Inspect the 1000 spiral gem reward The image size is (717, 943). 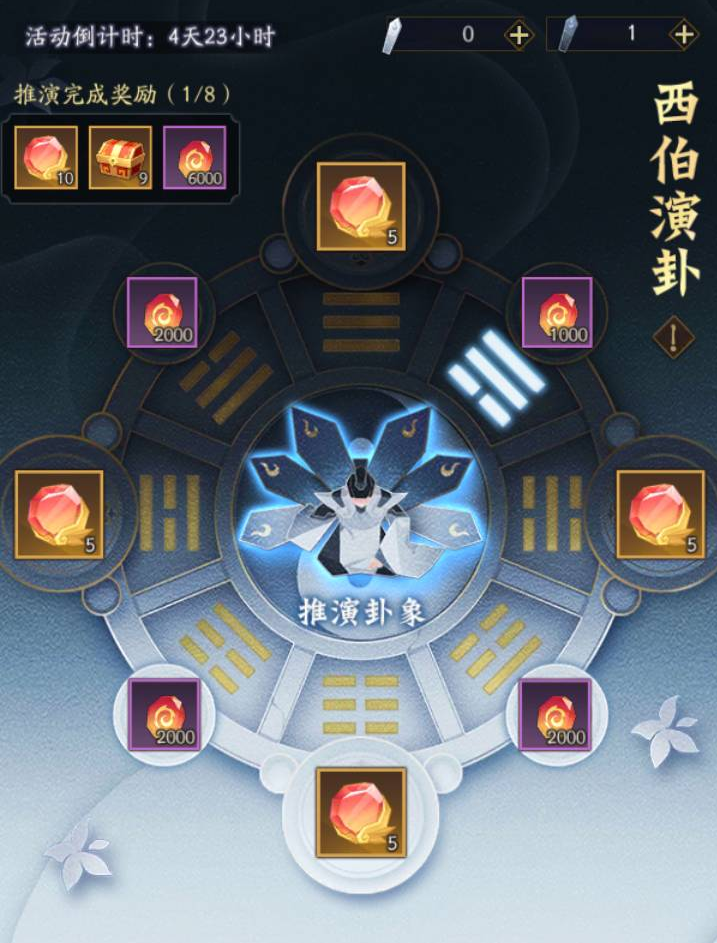557,313
